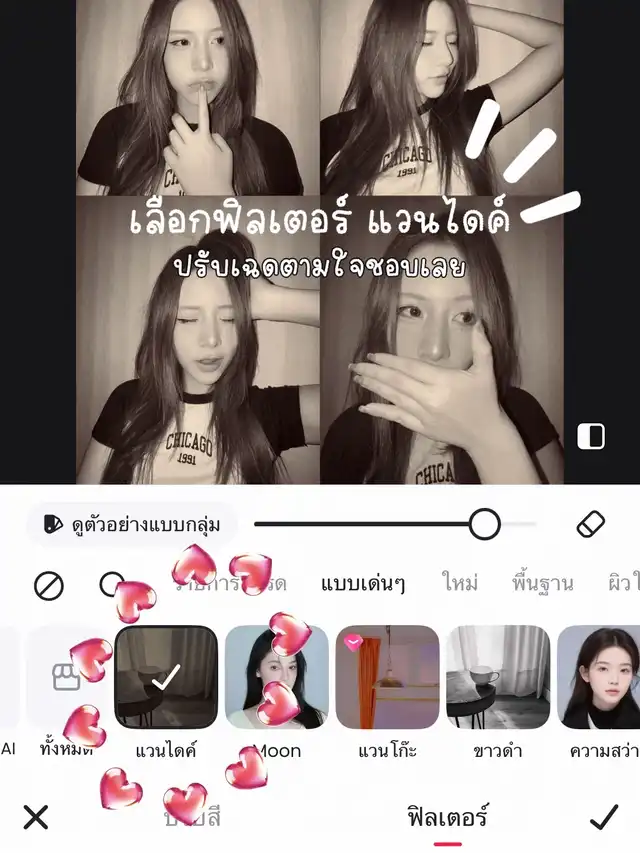Switch to the ฟิลเตอร์ tab
The image size is (640, 853).
[447, 818]
